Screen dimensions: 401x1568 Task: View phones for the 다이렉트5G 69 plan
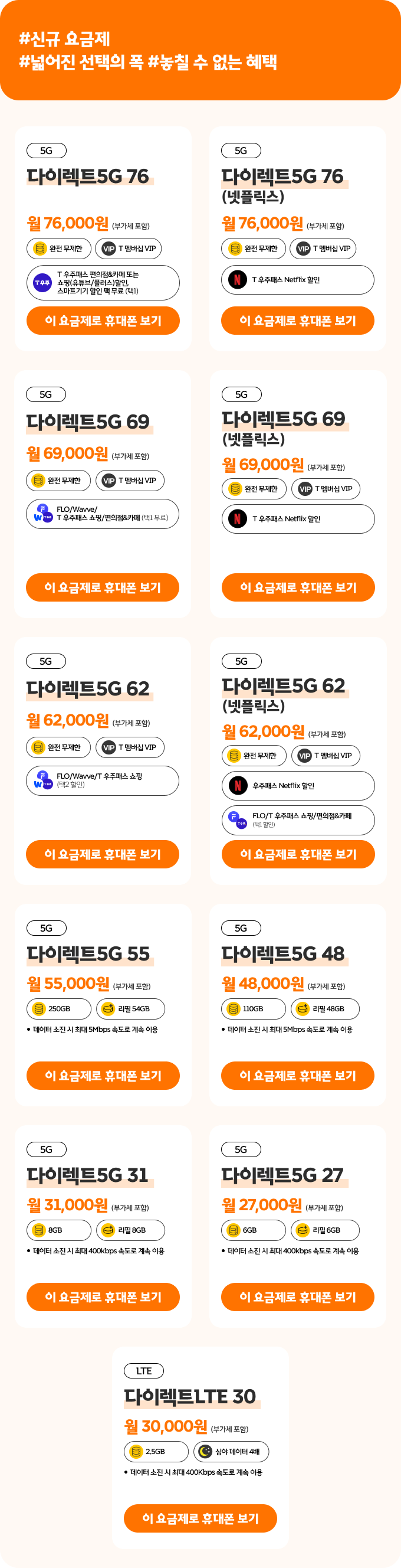coord(102,587)
